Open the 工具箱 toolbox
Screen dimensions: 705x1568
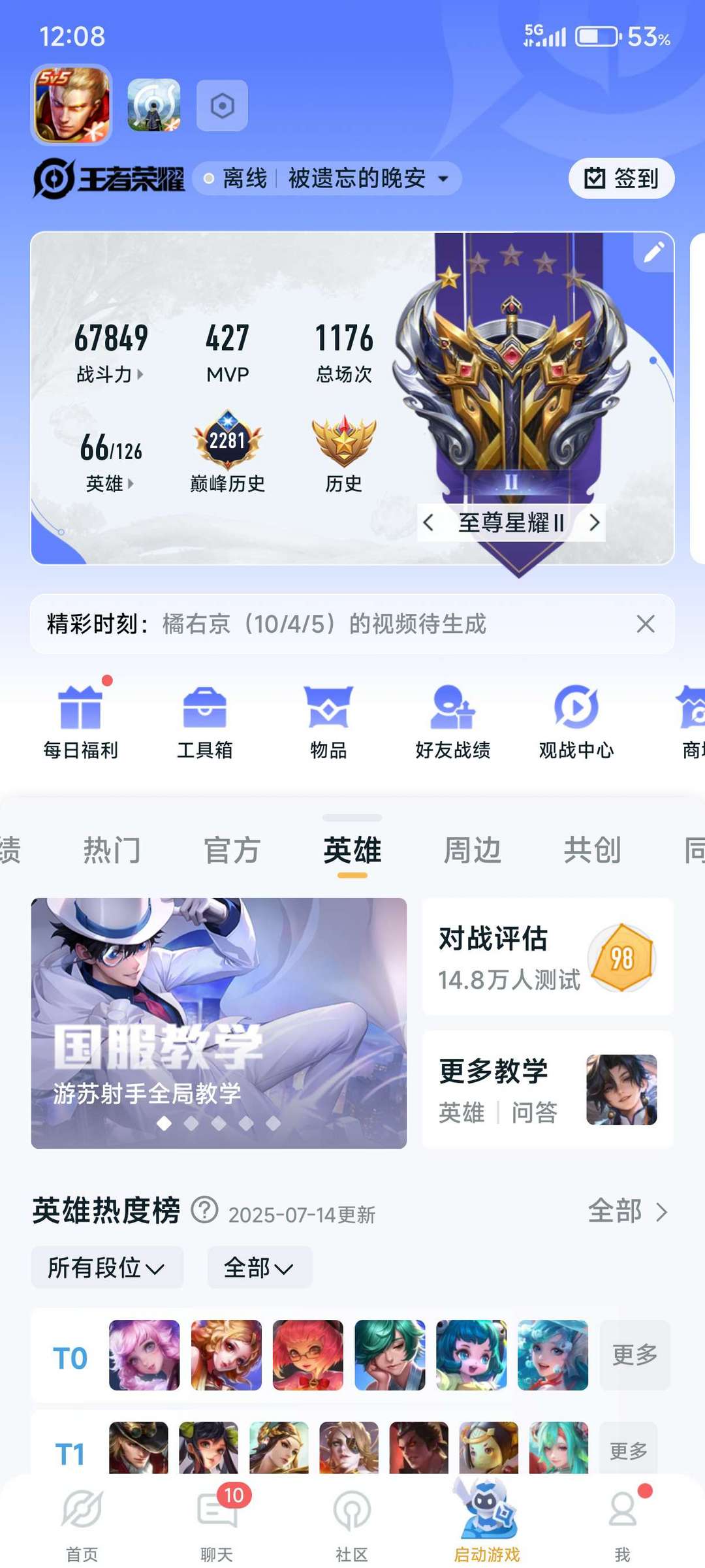point(204,722)
